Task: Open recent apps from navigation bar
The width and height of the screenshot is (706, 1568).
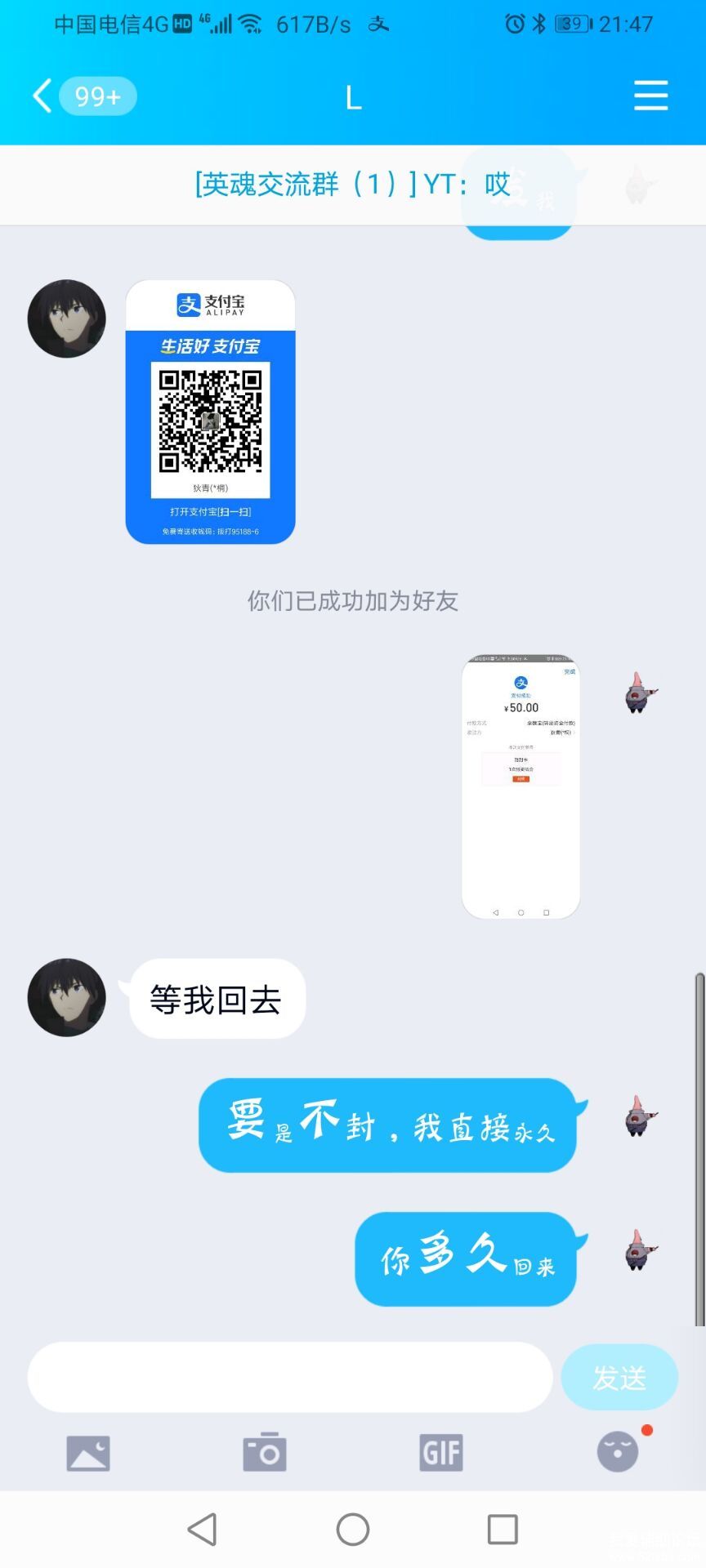Action: coord(502,1530)
